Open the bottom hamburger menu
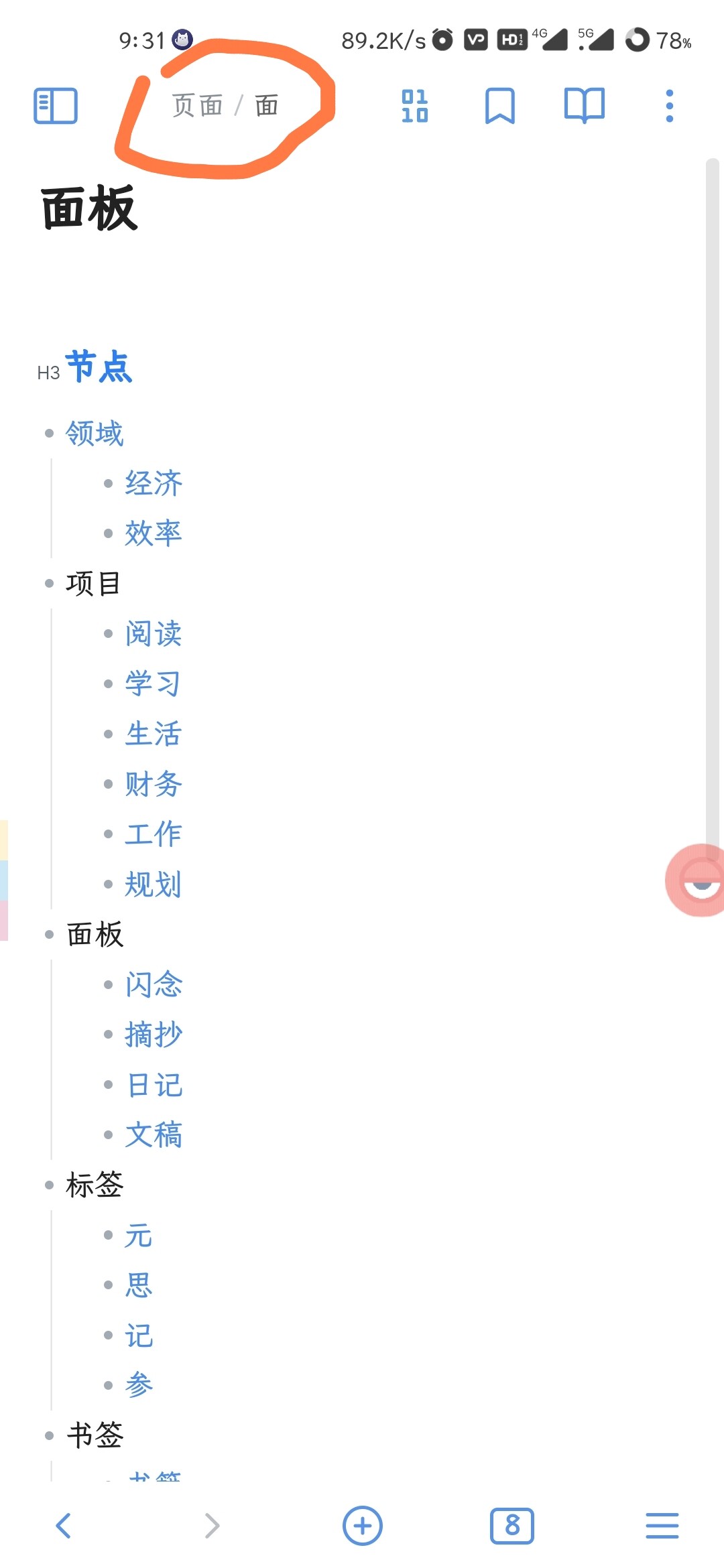Image resolution: width=724 pixels, height=1568 pixels. pos(662,1526)
